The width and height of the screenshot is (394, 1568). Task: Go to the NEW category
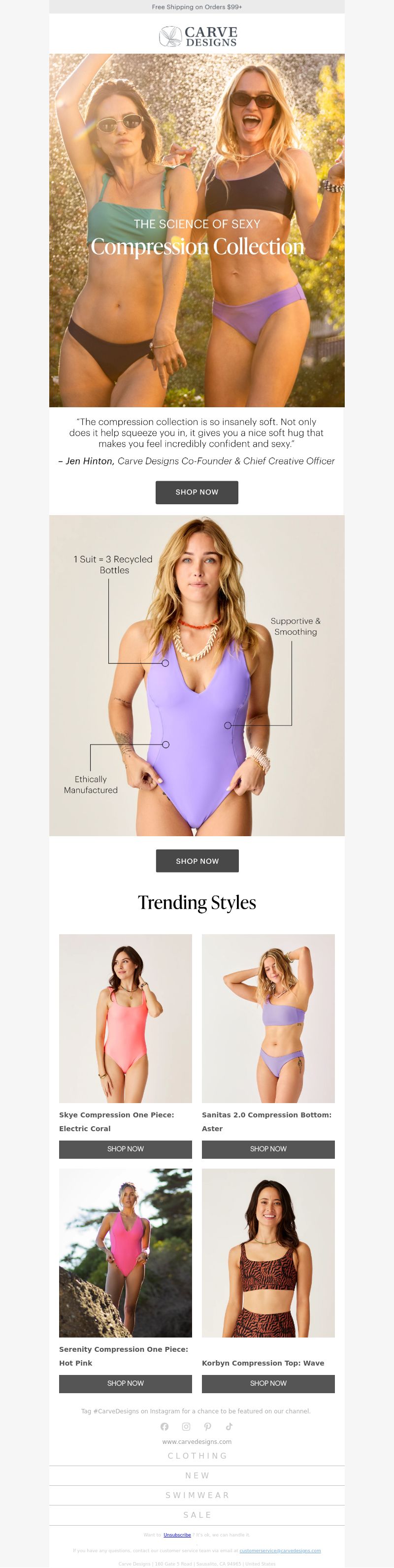(197, 1475)
